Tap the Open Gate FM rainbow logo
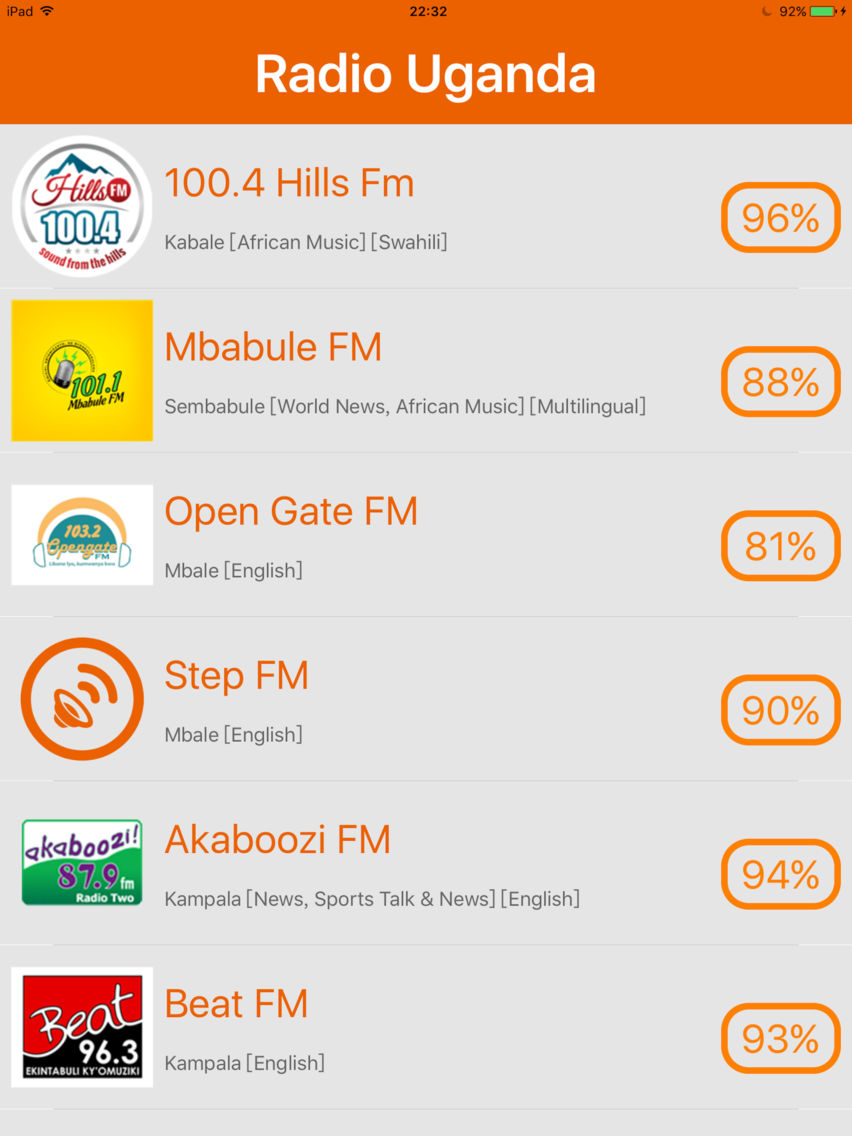Image resolution: width=852 pixels, height=1136 pixels. 81,535
